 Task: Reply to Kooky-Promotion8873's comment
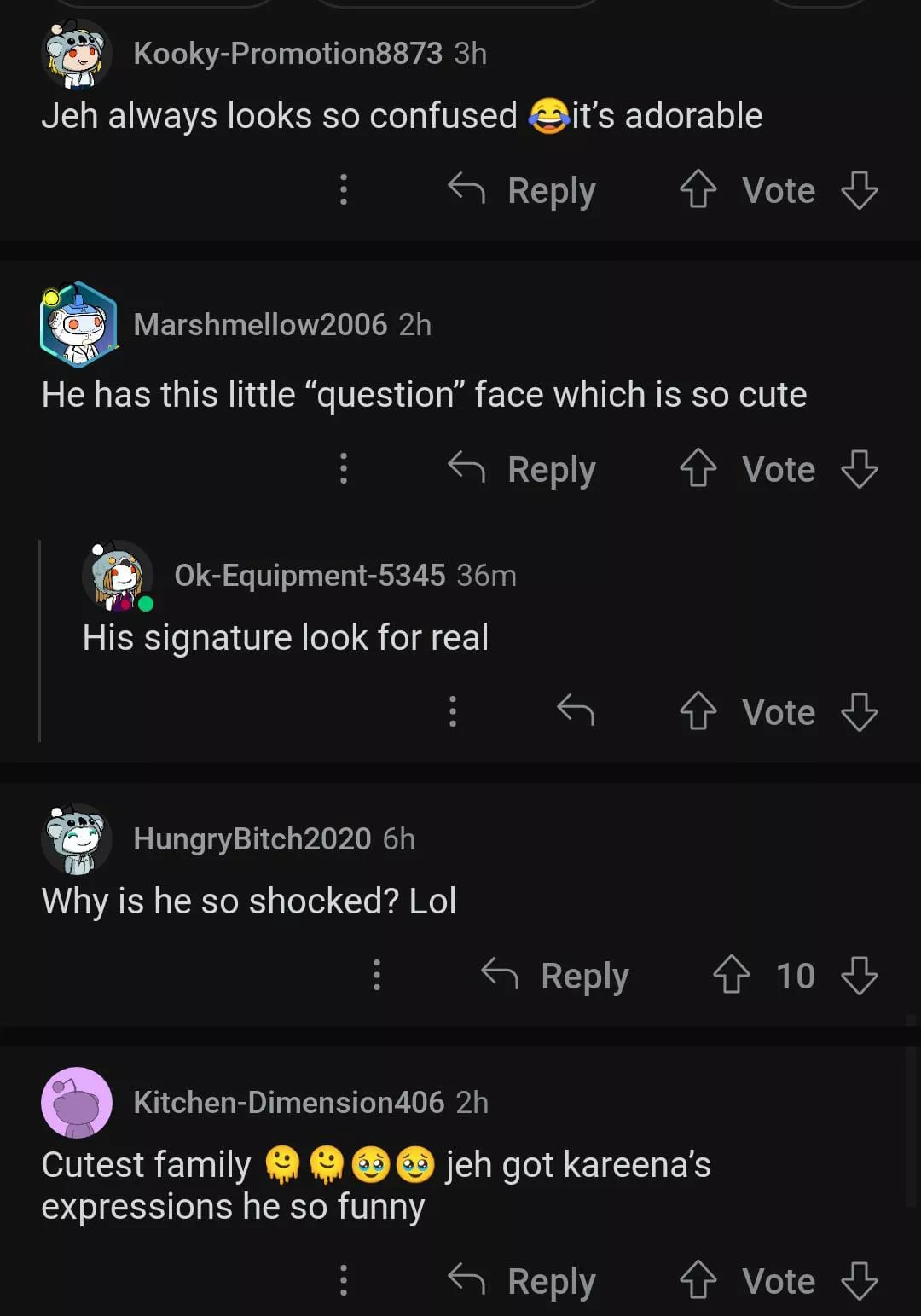pyautogui.click(x=522, y=190)
